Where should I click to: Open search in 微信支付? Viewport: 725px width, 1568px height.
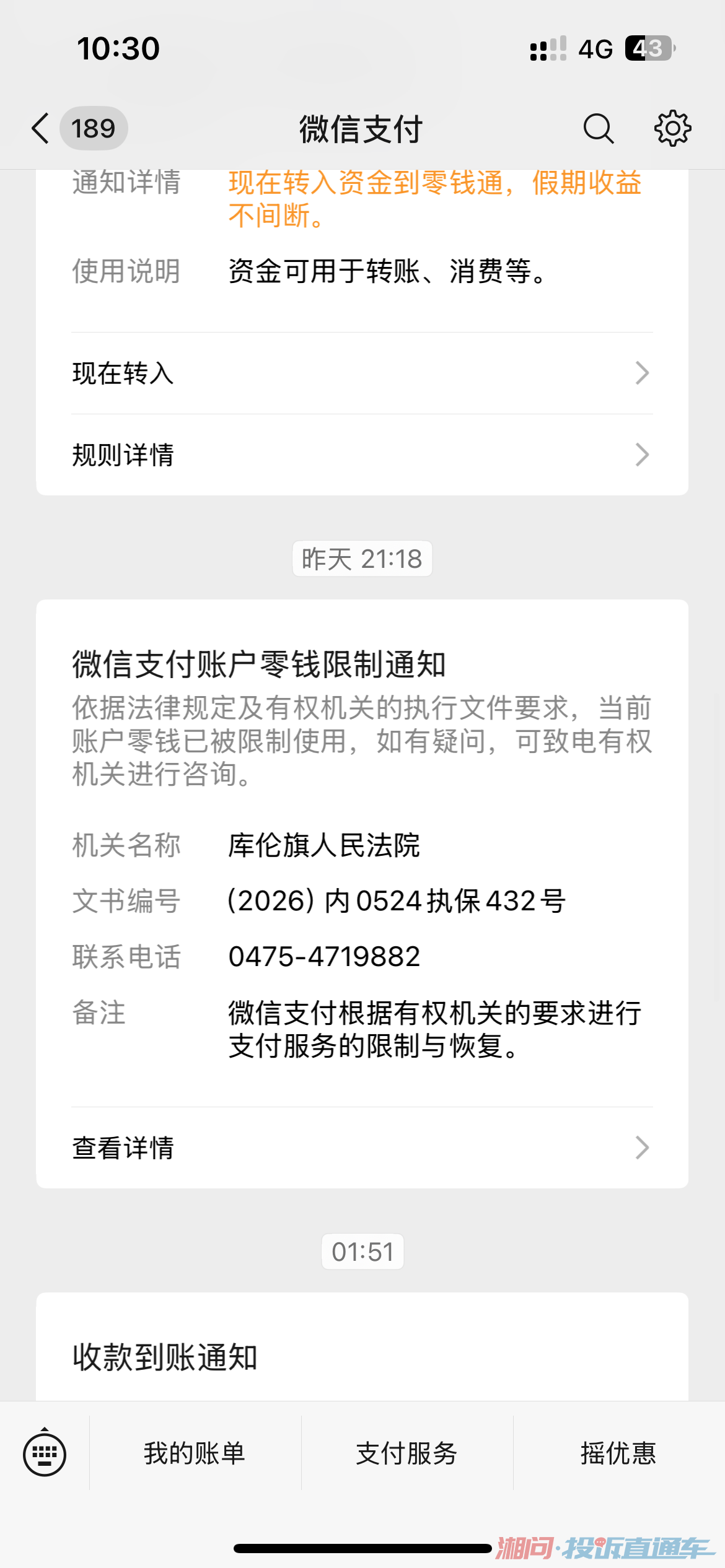pos(598,129)
